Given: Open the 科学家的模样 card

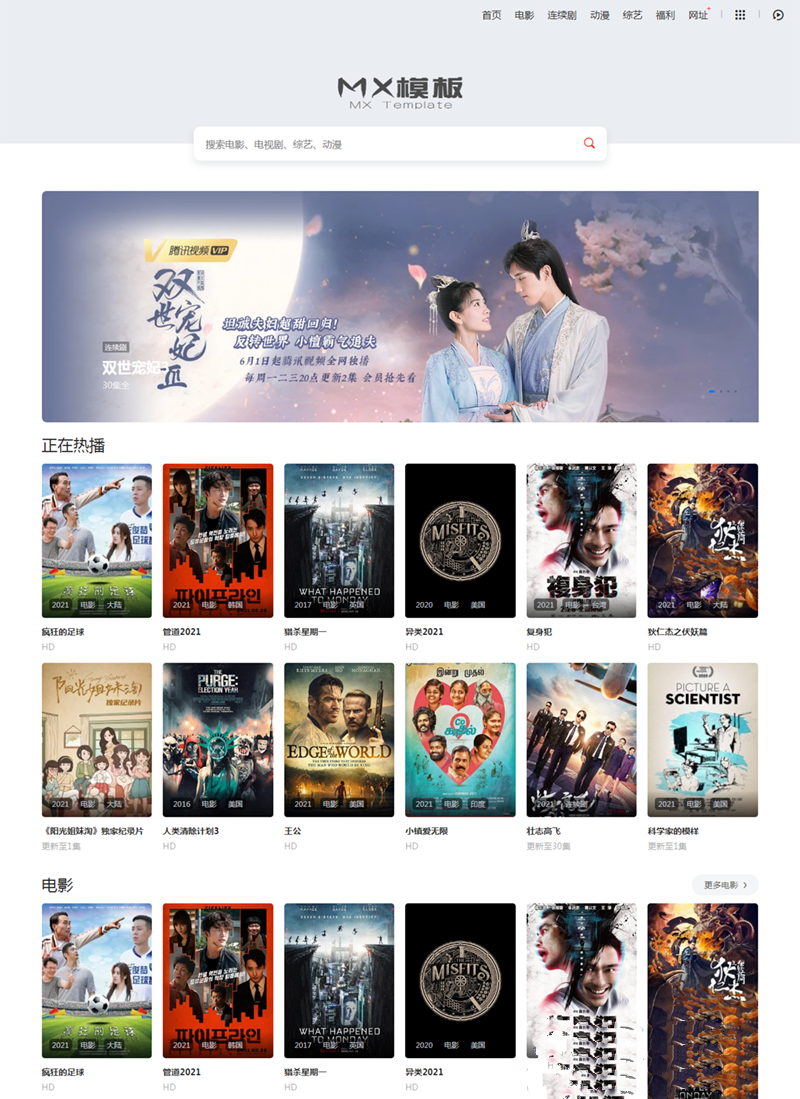Looking at the screenshot, I should coord(702,739).
